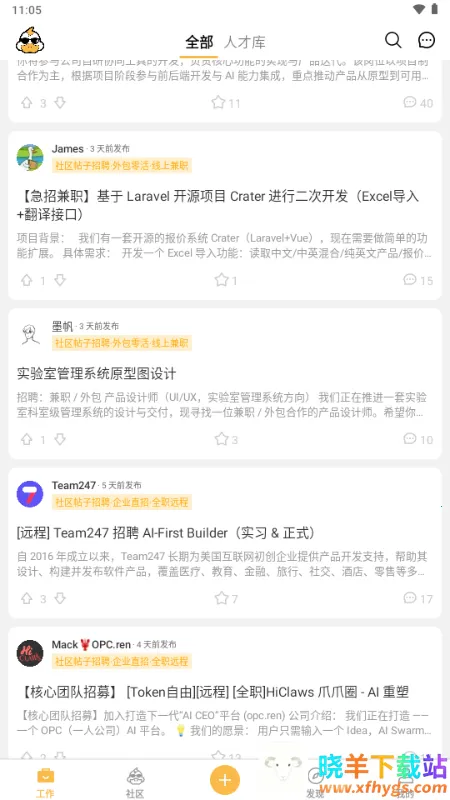Upvote the Team247 post
450x800 pixels.
click(27, 598)
